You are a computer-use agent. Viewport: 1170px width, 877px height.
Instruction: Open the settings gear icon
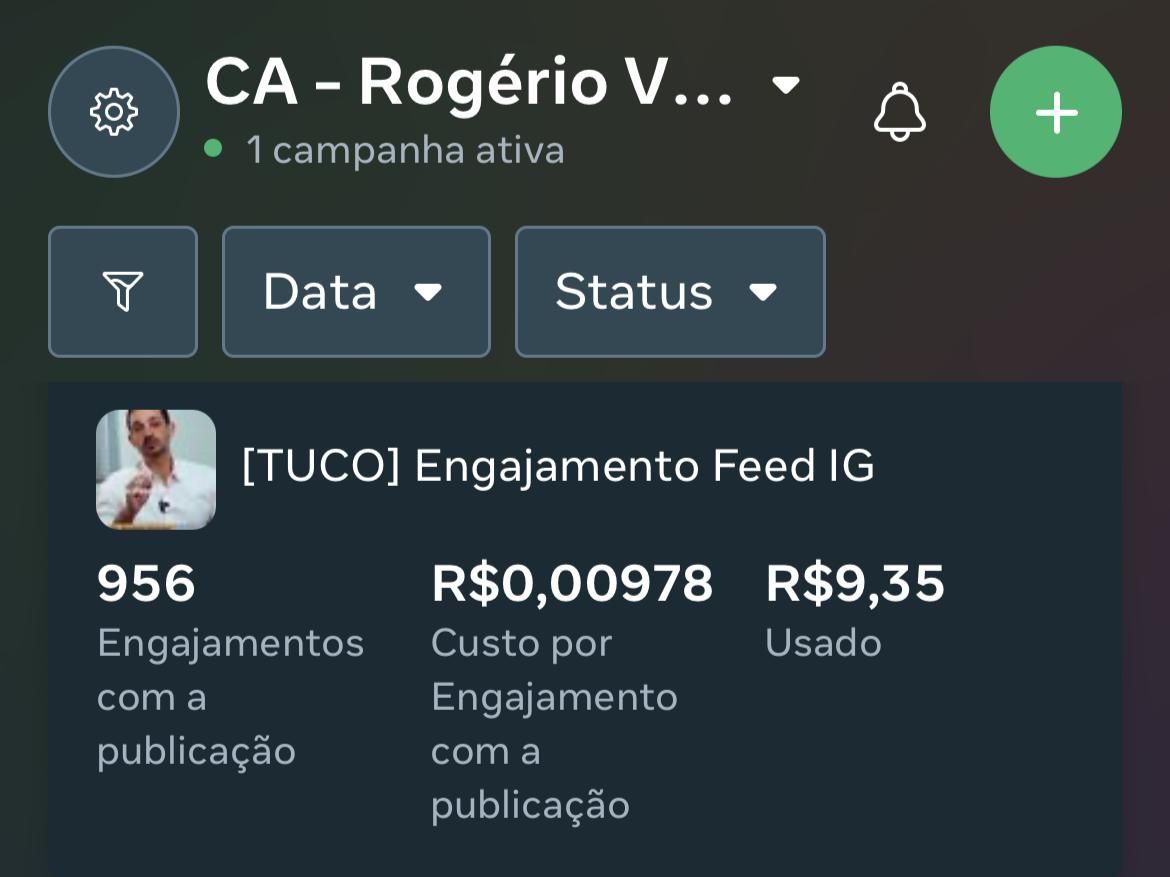coord(114,112)
